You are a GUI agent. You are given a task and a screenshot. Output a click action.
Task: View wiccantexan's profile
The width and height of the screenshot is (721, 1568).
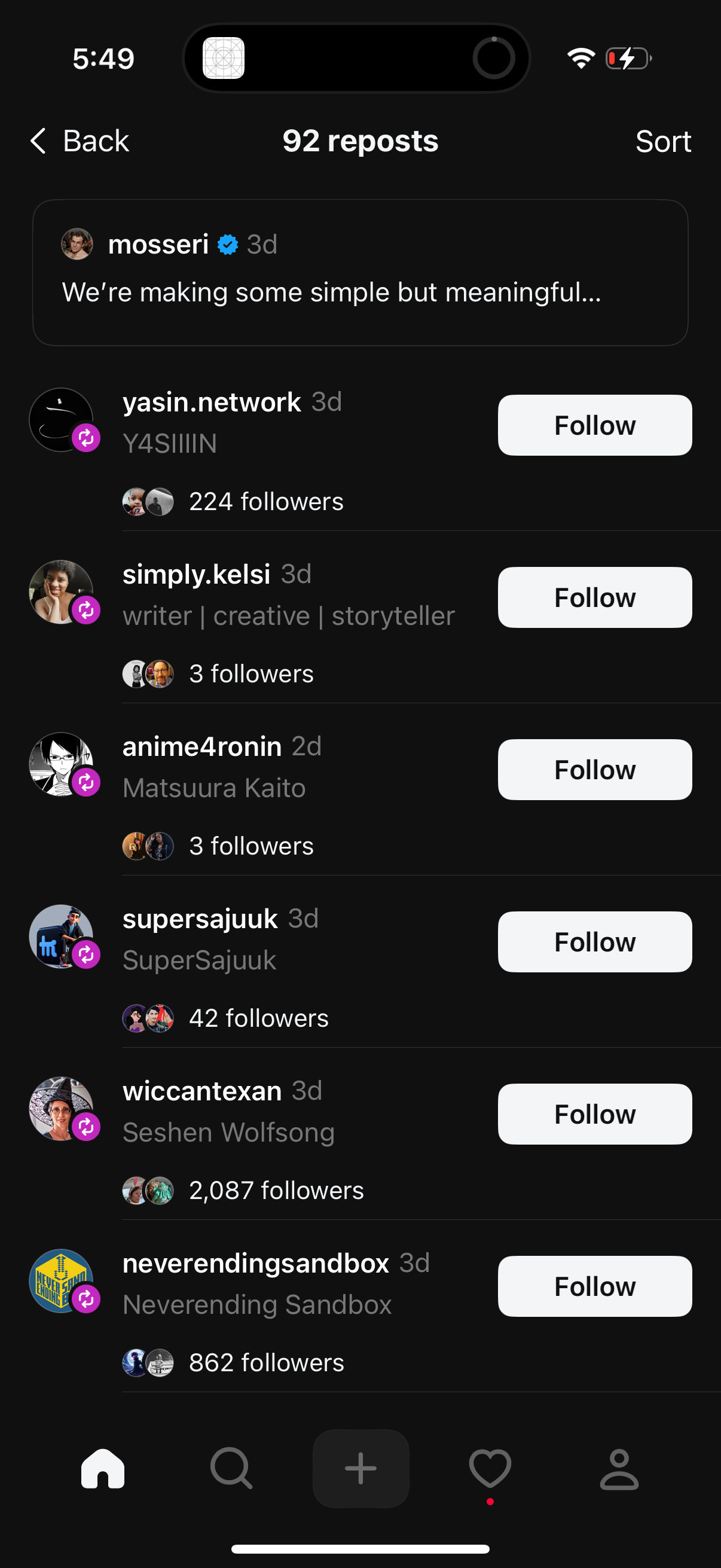(201, 1091)
